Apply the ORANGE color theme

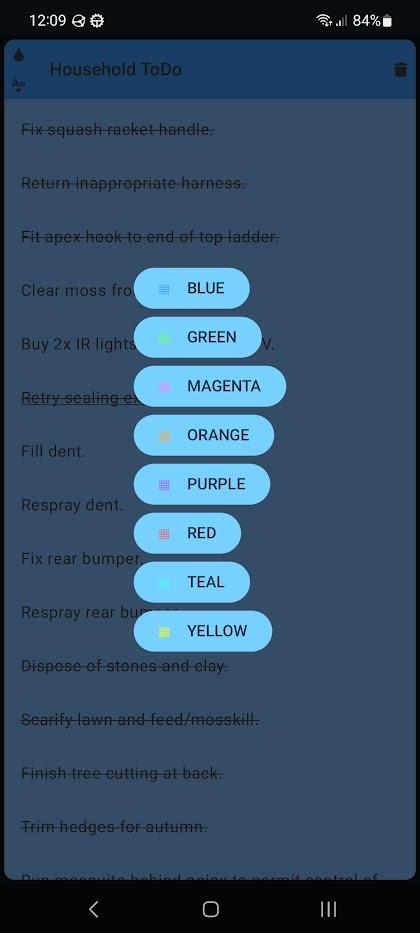[204, 435]
